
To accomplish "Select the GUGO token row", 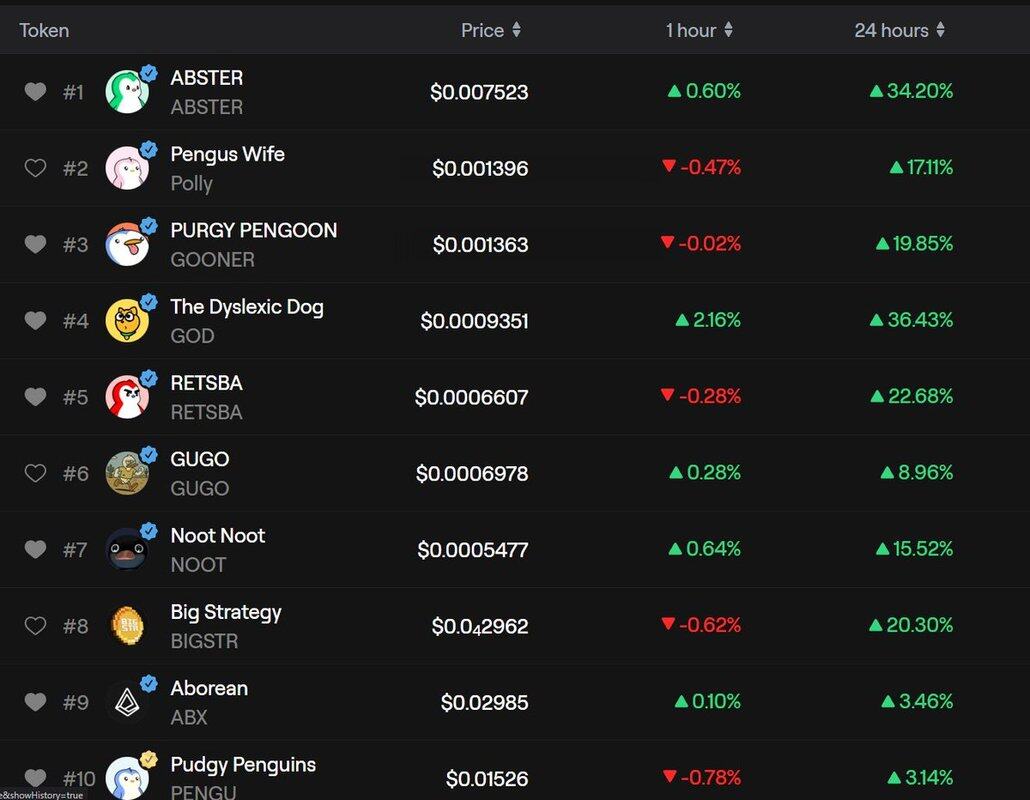I will [x=199, y=459].
